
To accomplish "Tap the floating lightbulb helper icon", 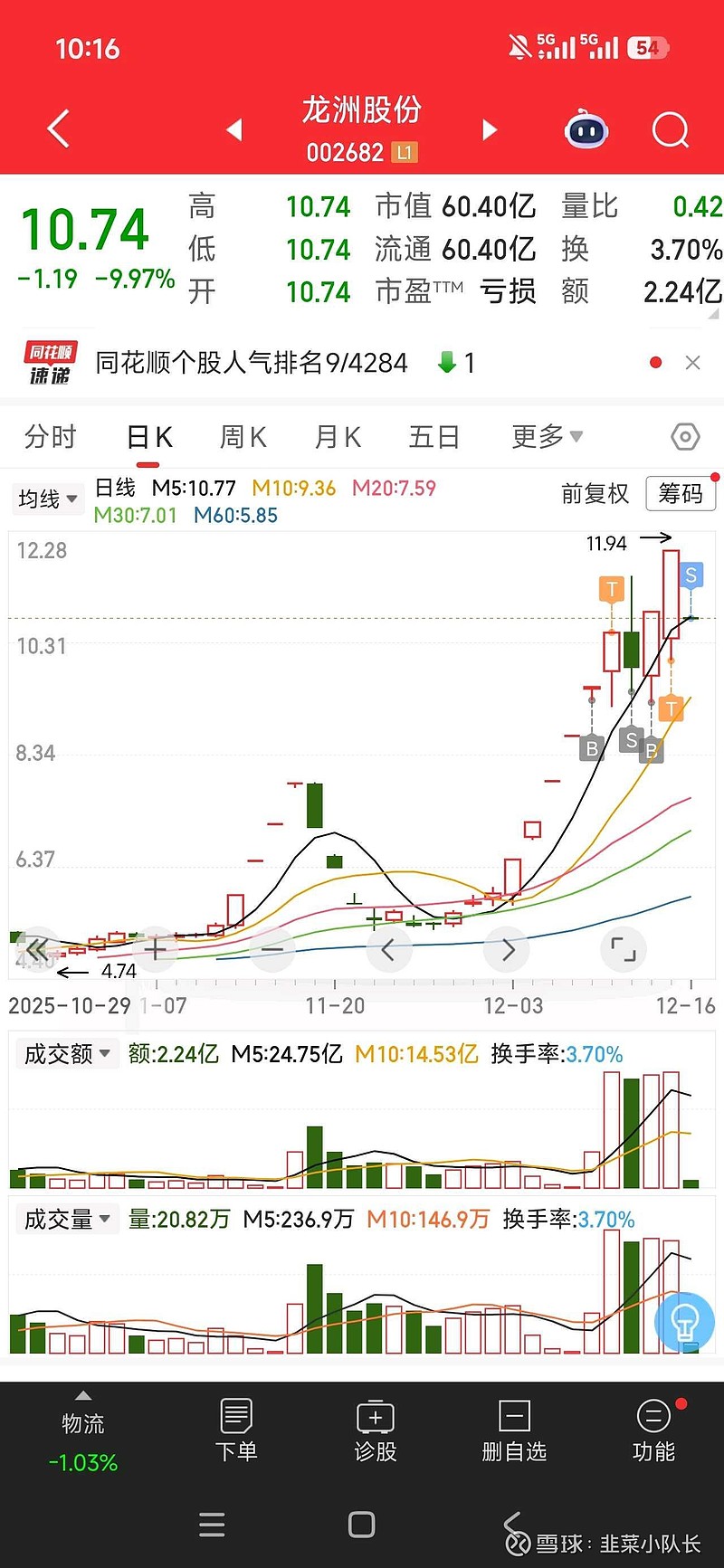I will 684,1322.
